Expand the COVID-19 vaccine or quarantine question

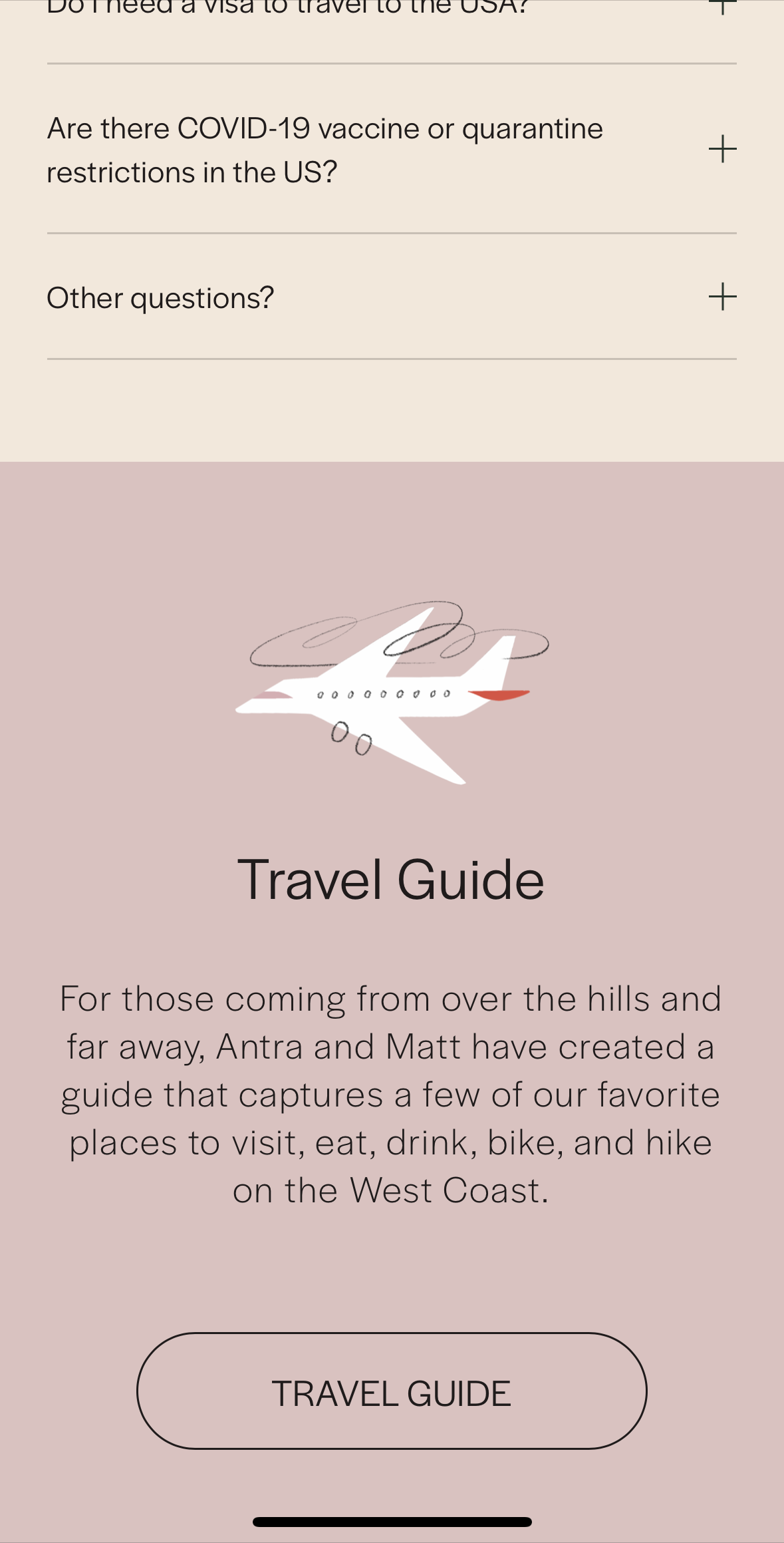722,149
